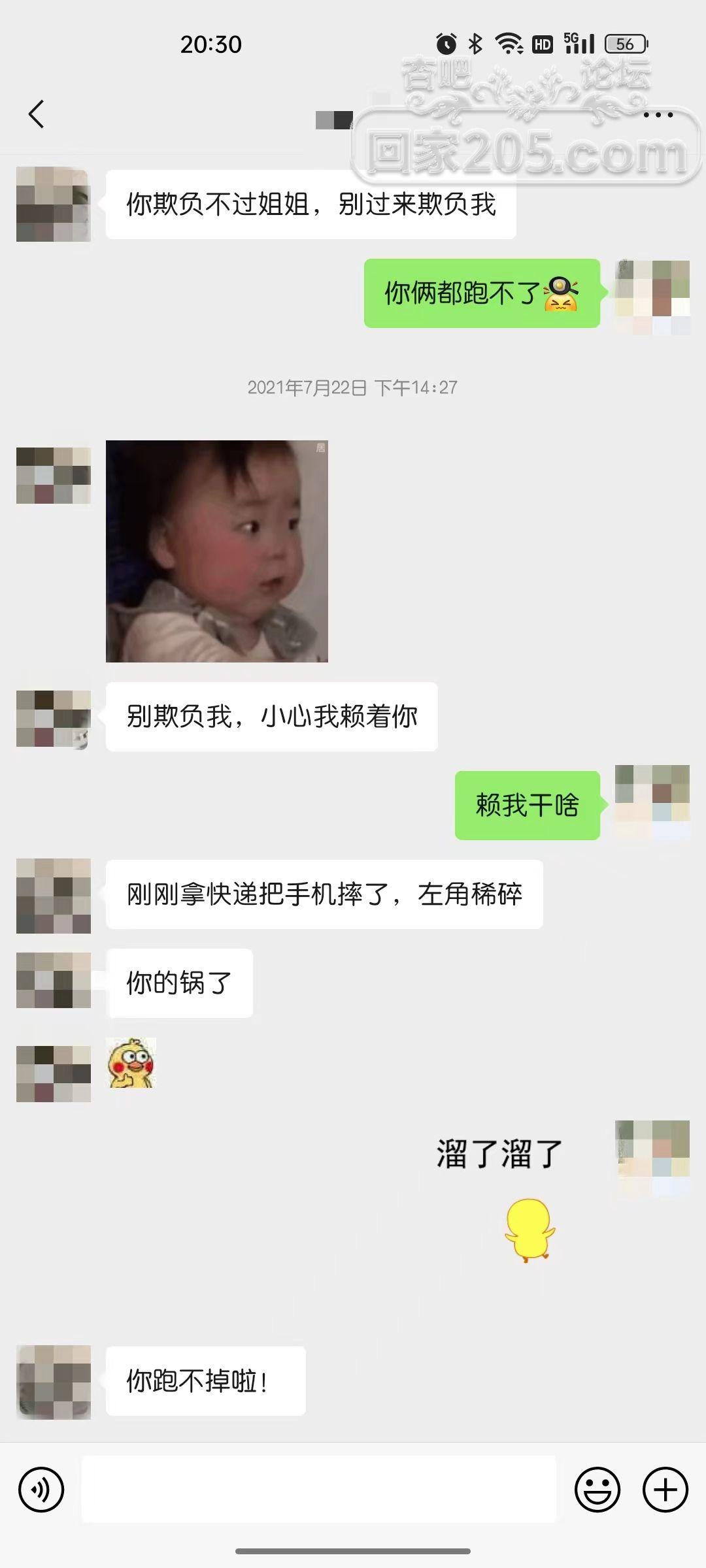Image resolution: width=706 pixels, height=1568 pixels.
Task: Open the emoji sticker panel
Action: (x=597, y=1490)
